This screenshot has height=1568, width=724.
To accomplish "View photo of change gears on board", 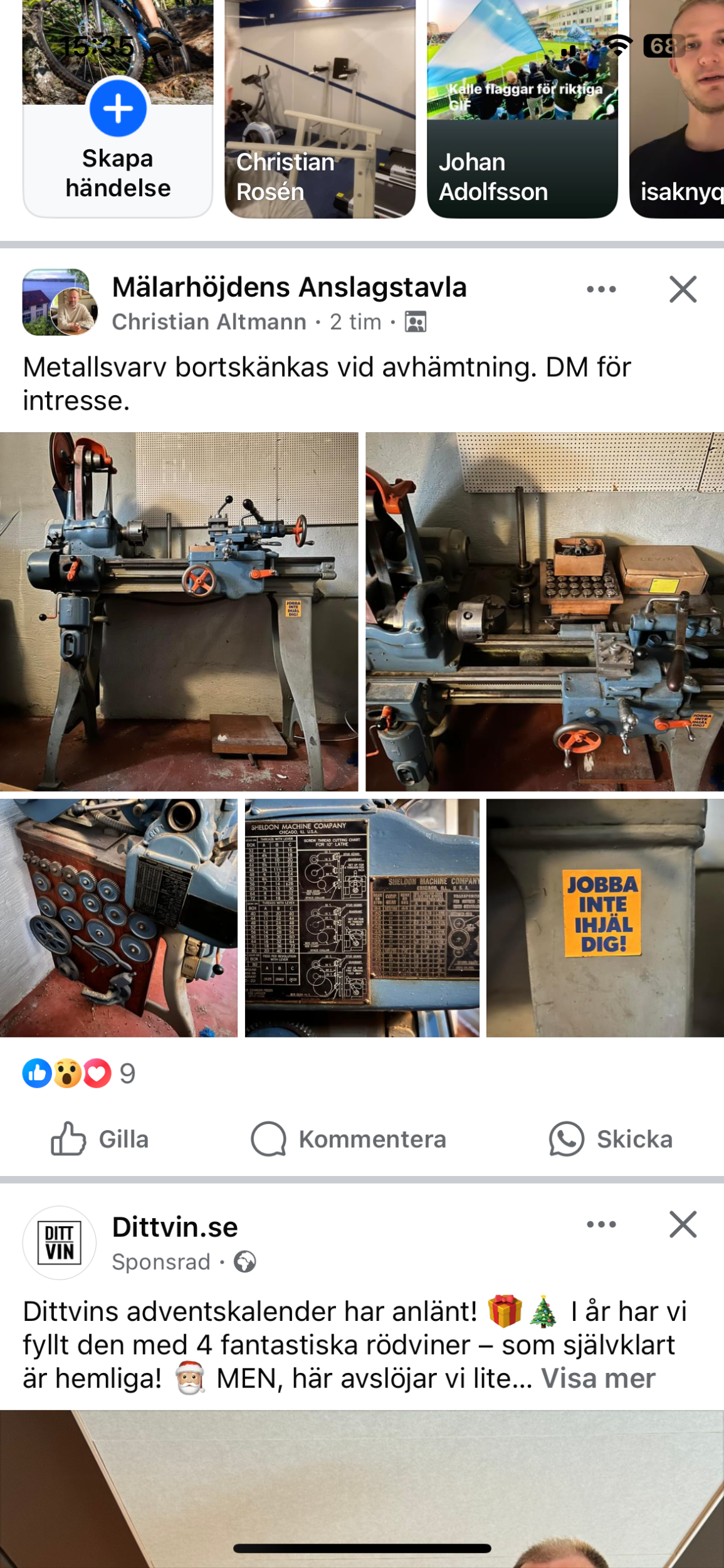I will pos(118,918).
